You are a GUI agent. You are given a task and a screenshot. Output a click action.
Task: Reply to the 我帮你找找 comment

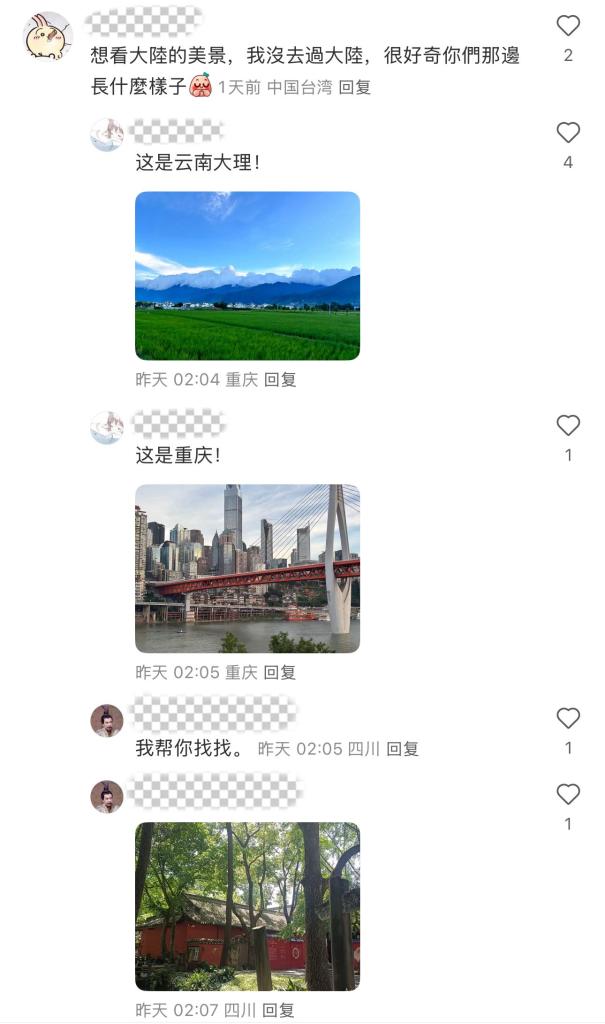pyautogui.click(x=403, y=748)
